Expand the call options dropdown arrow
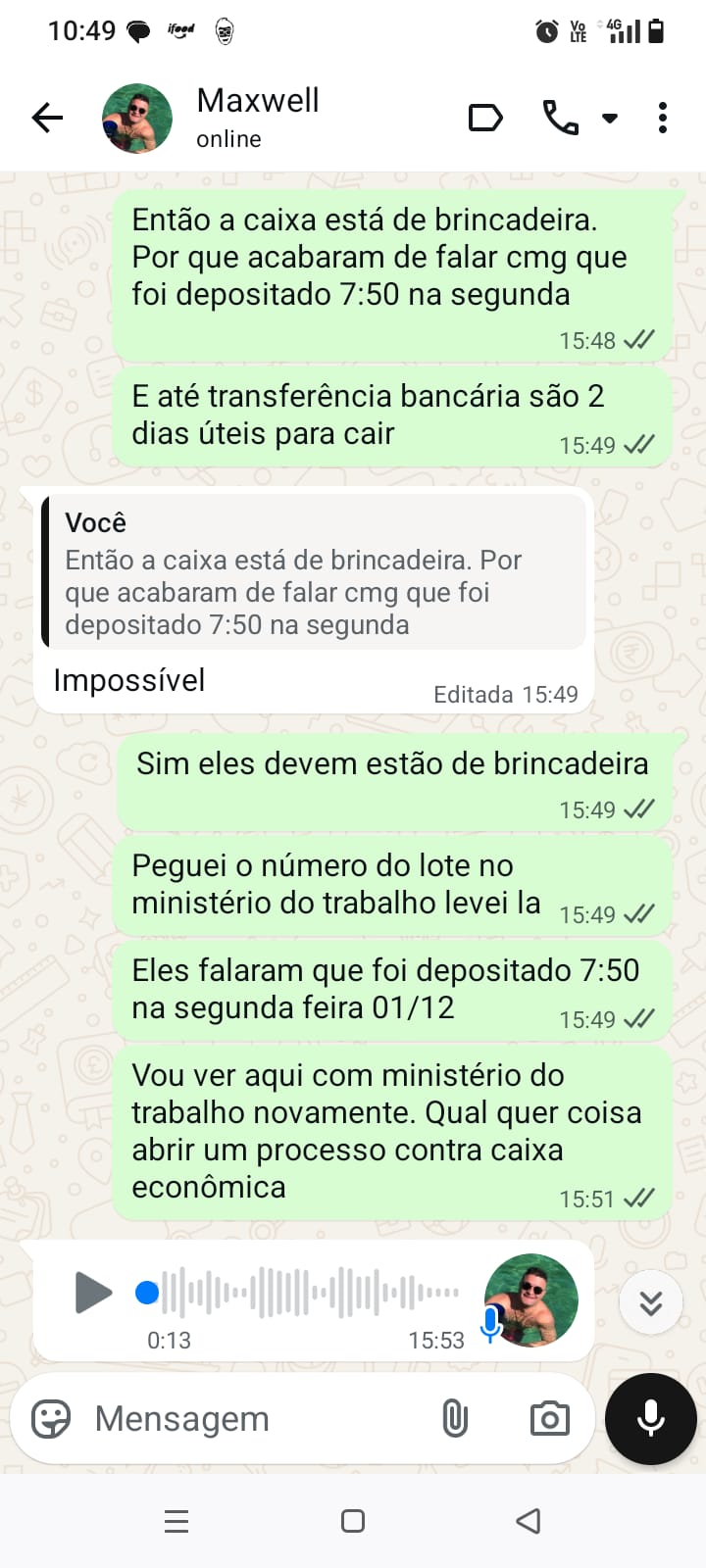Screen dimensions: 706x1568 click(x=610, y=119)
